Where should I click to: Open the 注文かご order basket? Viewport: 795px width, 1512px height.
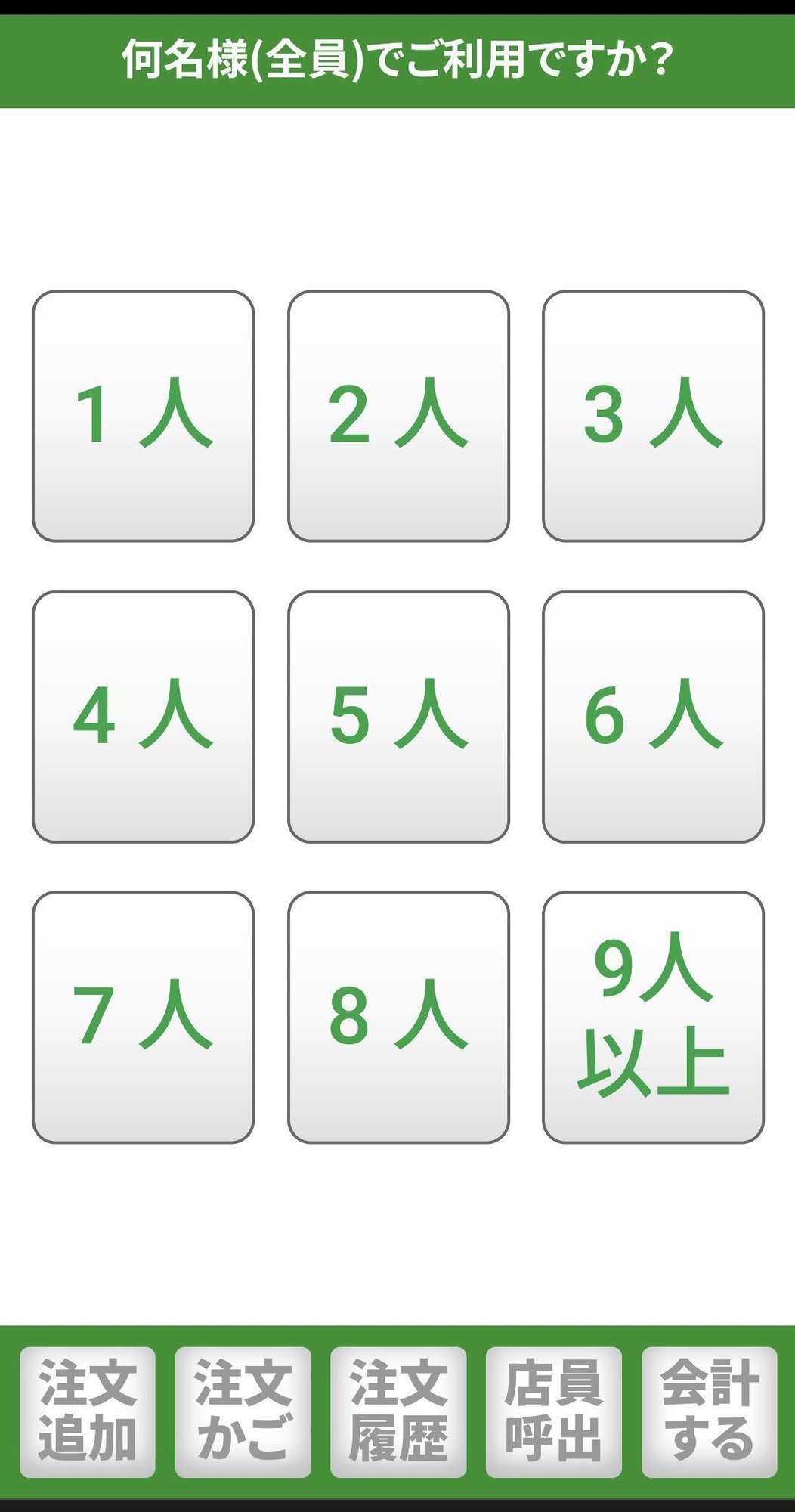point(243,1411)
